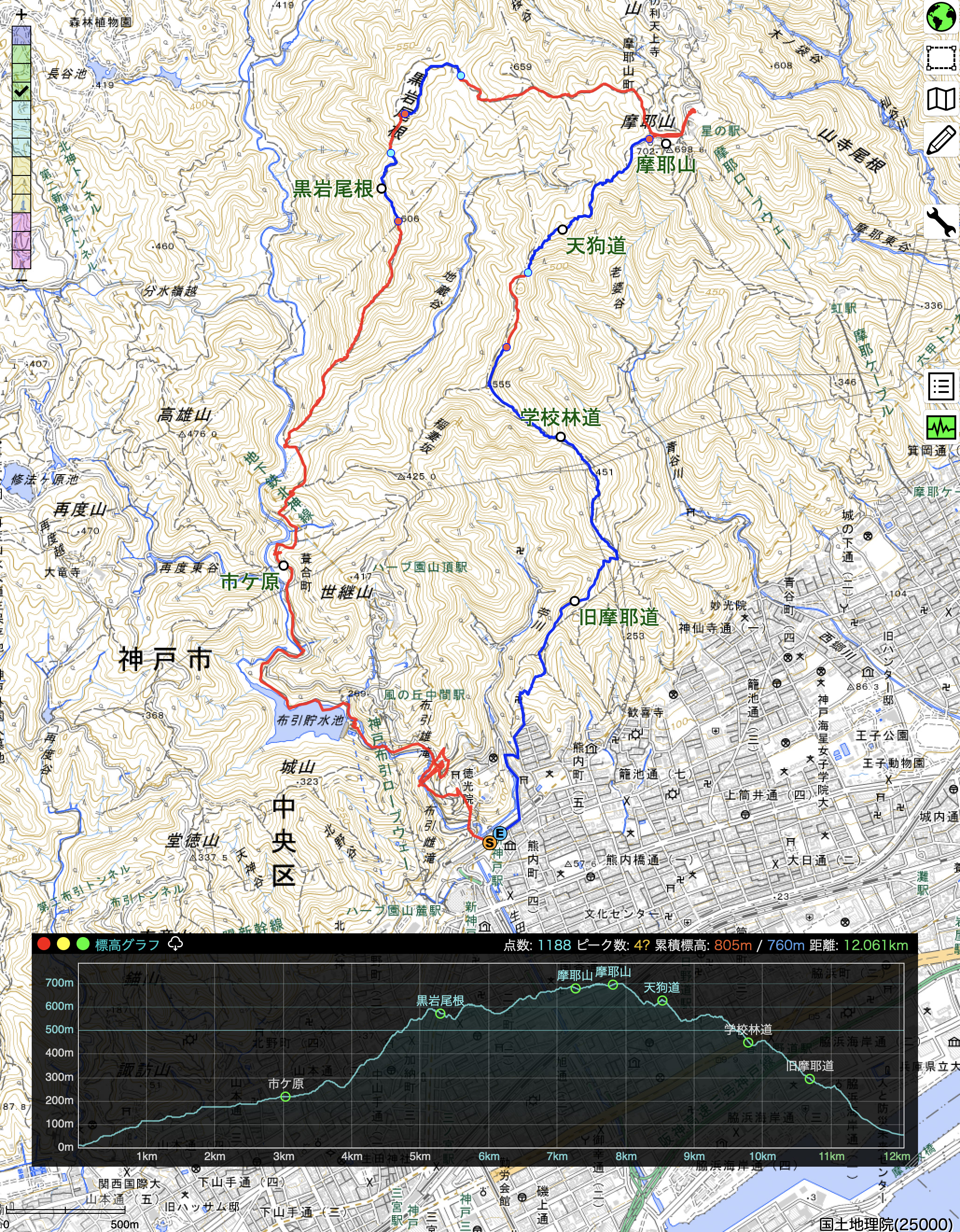
Task: Select the pencil drawing tool
Action: pos(941,140)
